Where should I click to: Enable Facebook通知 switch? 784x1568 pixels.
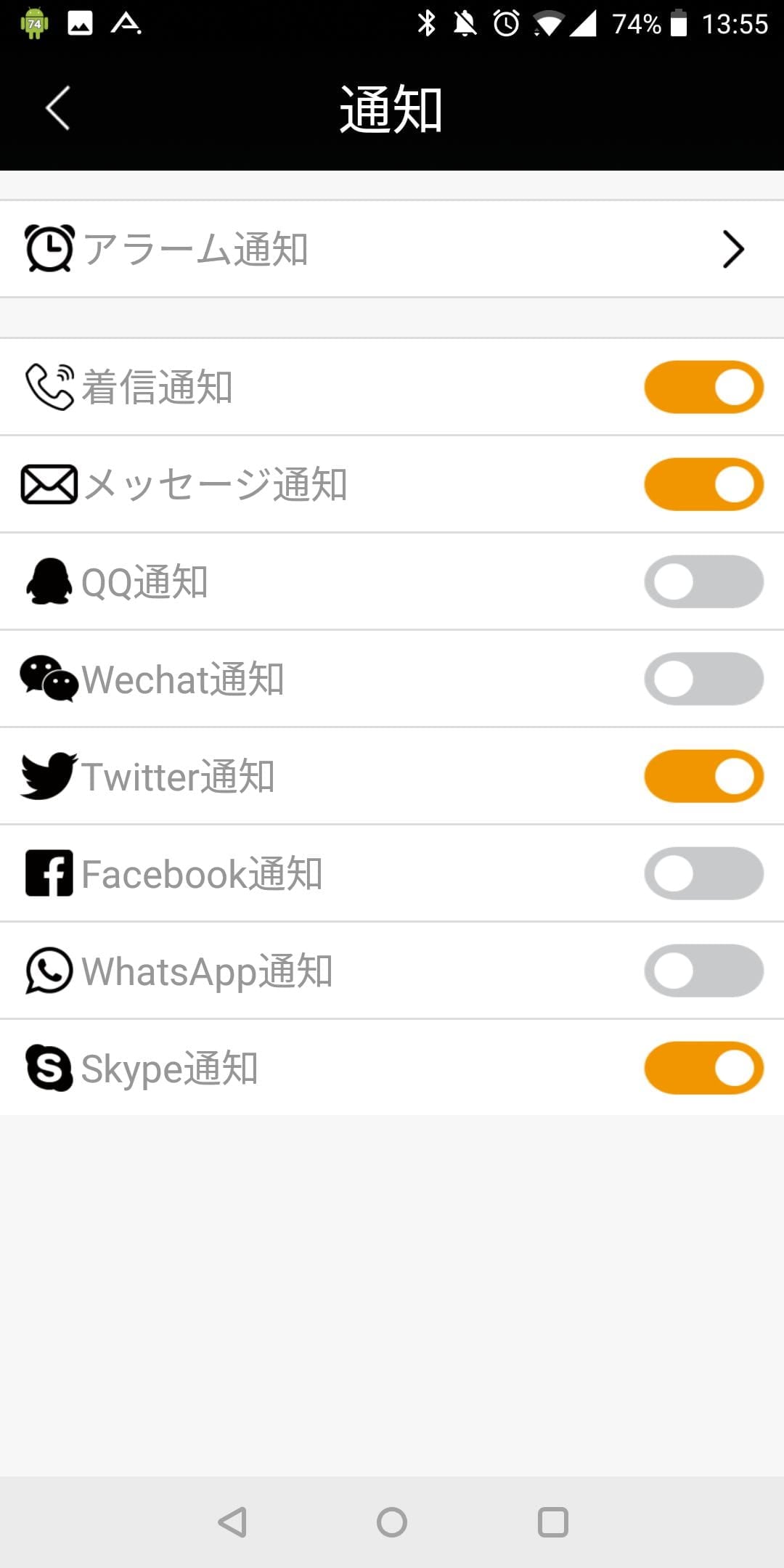tap(703, 873)
